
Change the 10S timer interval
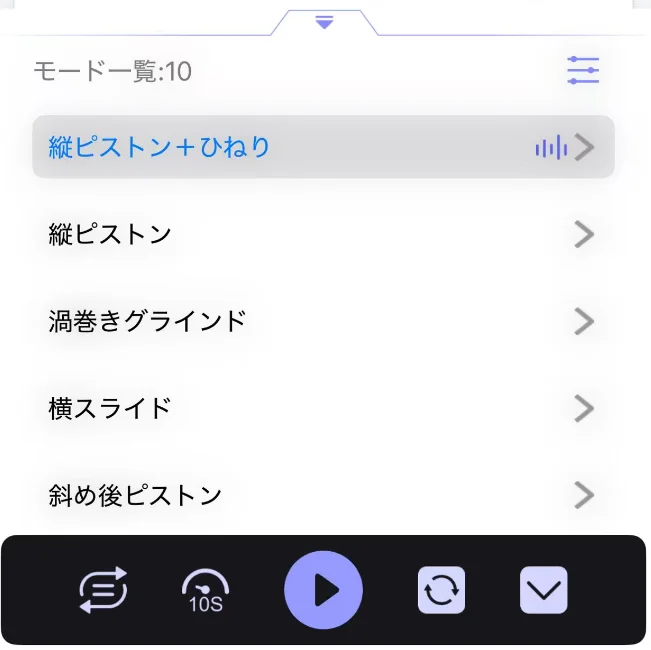pyautogui.click(x=205, y=590)
